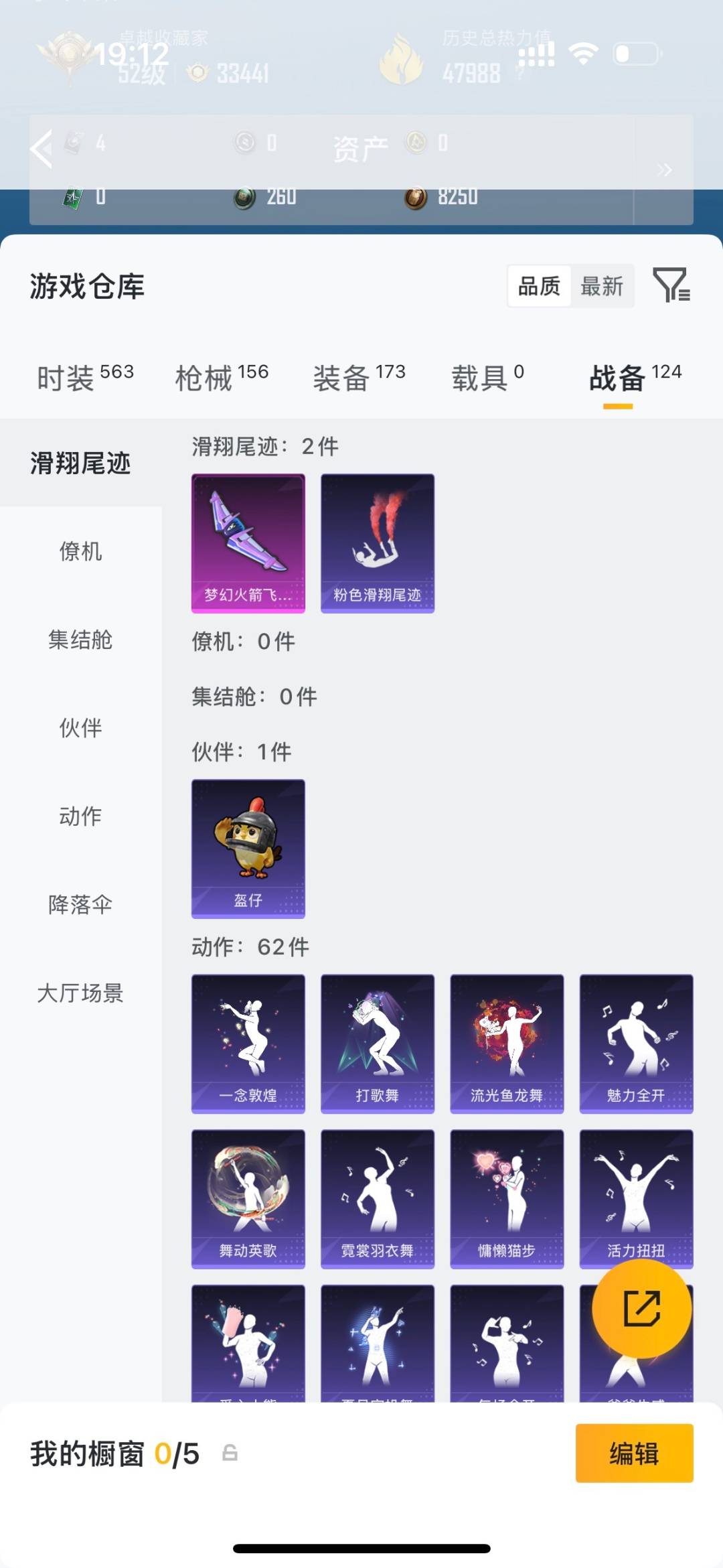Switch sorting to 最新
The height and width of the screenshot is (1568, 723).
coord(603,287)
